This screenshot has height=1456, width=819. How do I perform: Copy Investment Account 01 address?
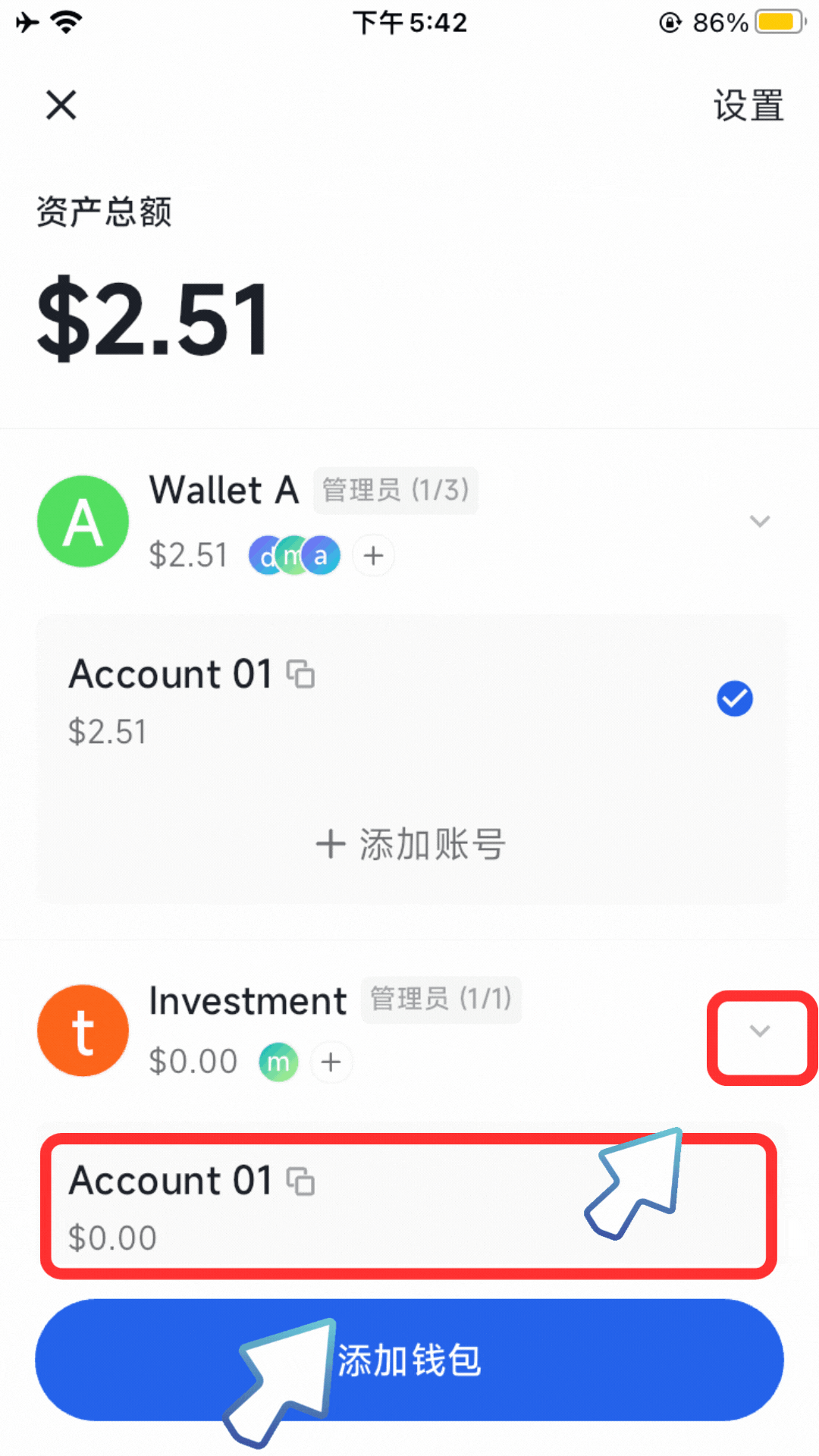pos(301,1181)
